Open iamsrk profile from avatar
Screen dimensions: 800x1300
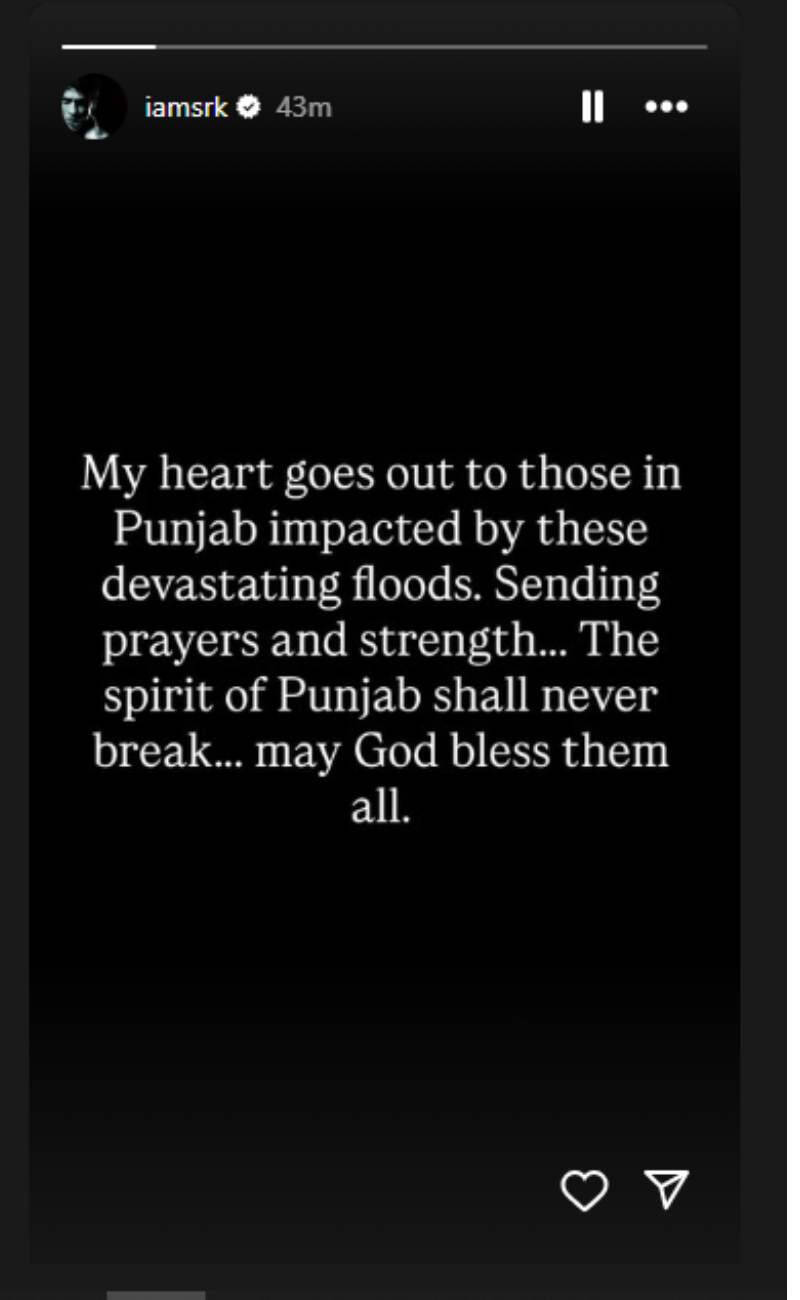point(92,106)
